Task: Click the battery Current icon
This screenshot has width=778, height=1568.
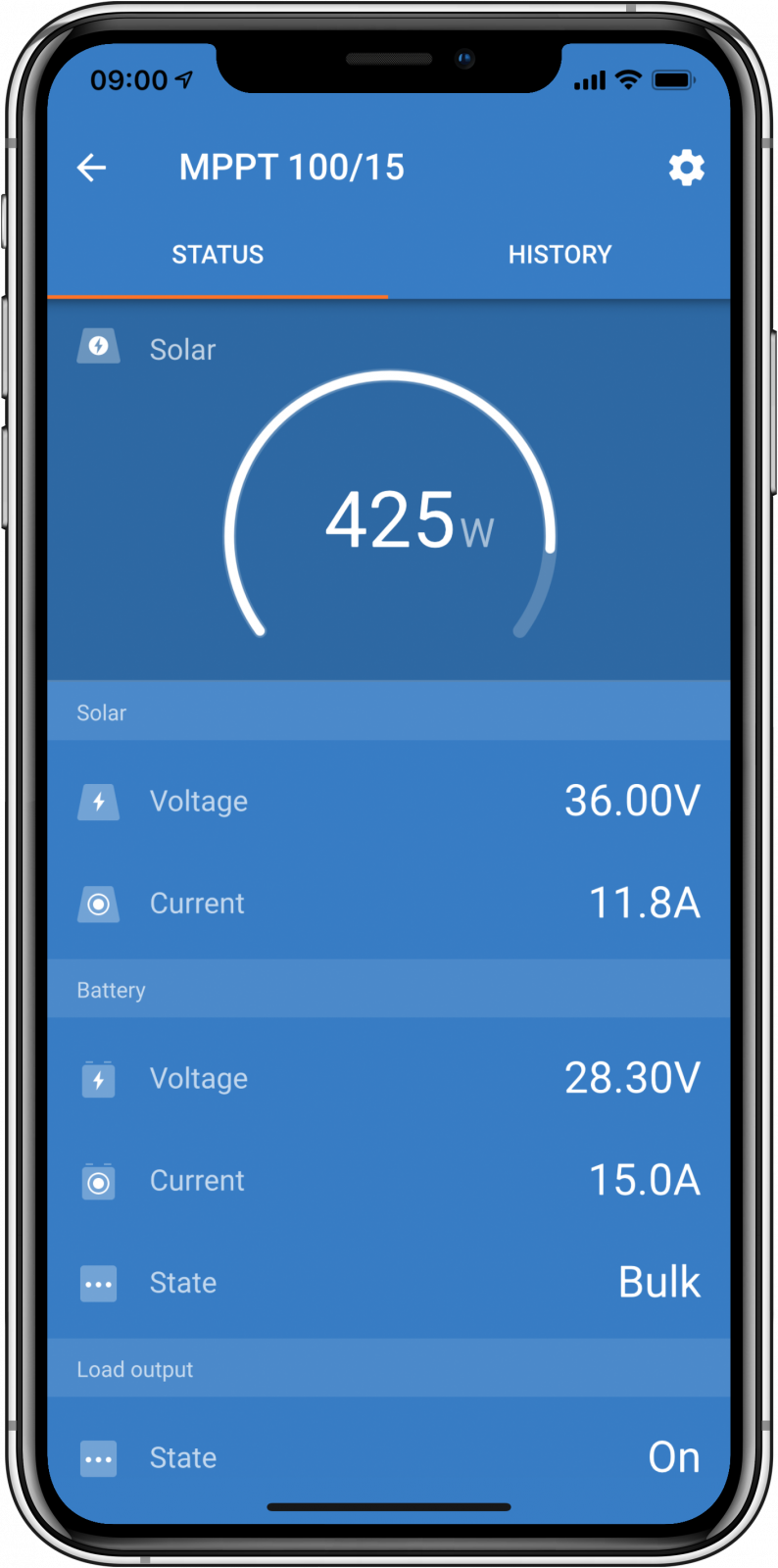Action: coord(98,1181)
